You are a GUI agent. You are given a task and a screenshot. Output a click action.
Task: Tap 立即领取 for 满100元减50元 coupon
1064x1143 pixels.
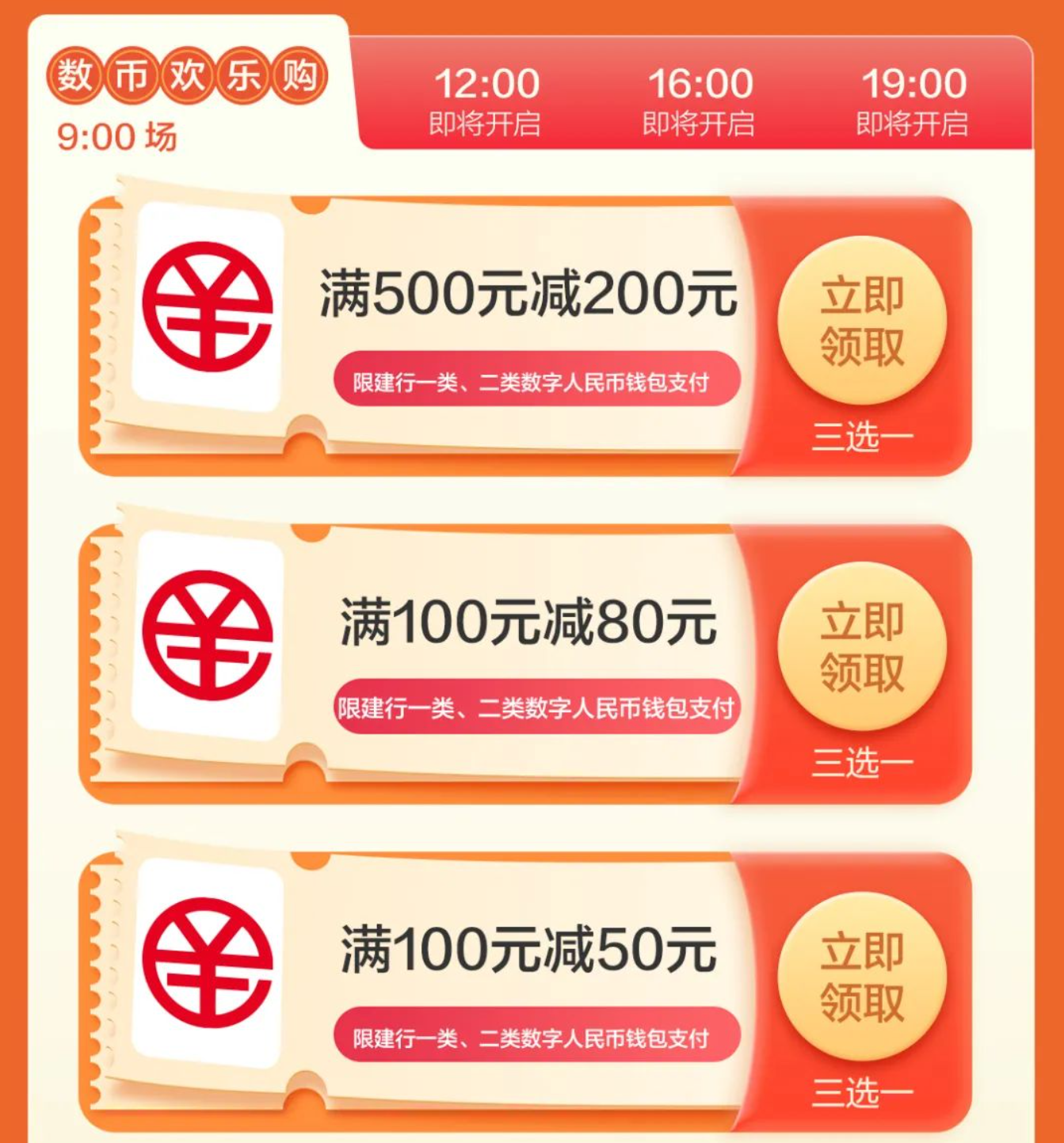pyautogui.click(x=862, y=976)
